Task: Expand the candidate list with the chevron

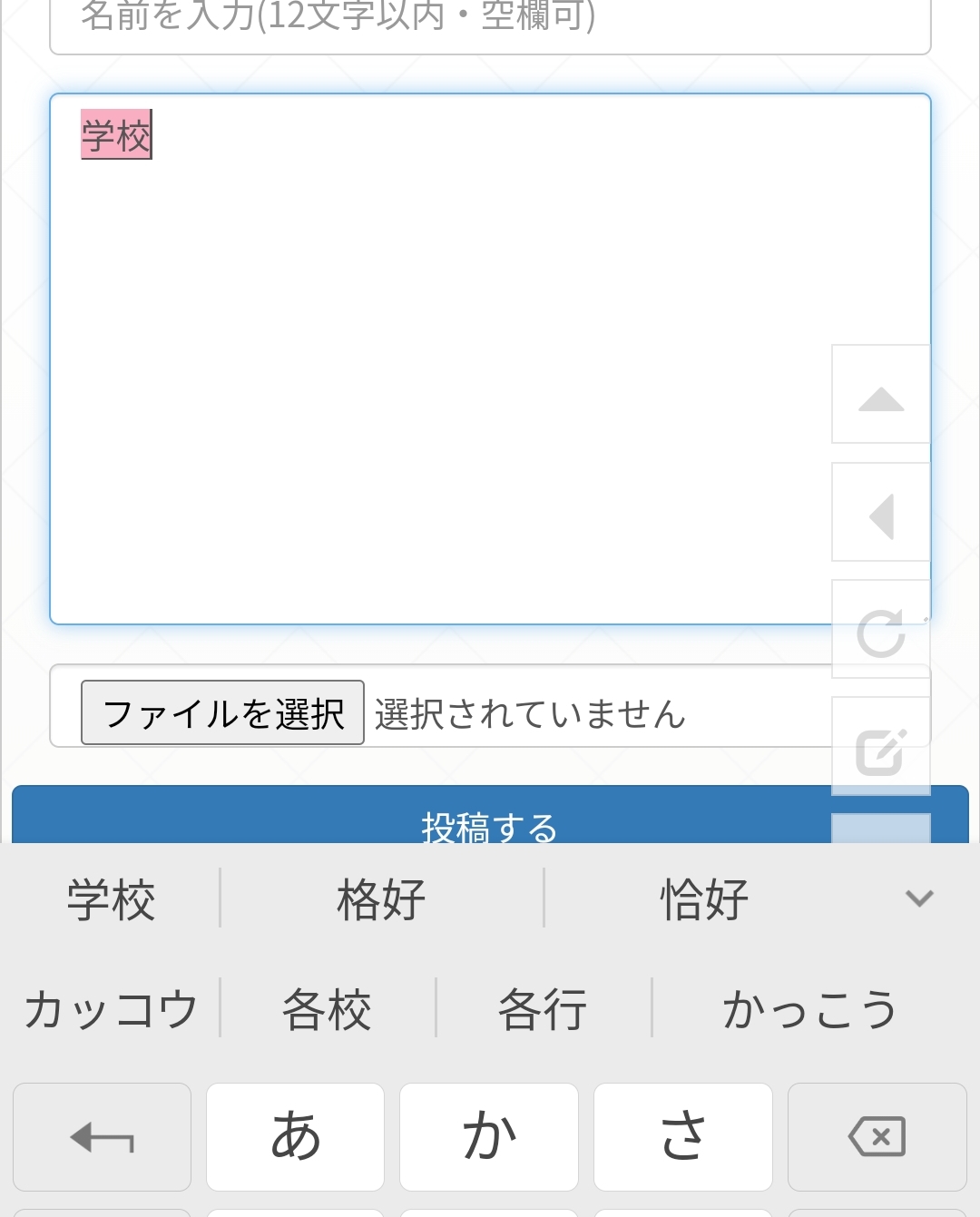Action: (x=919, y=898)
